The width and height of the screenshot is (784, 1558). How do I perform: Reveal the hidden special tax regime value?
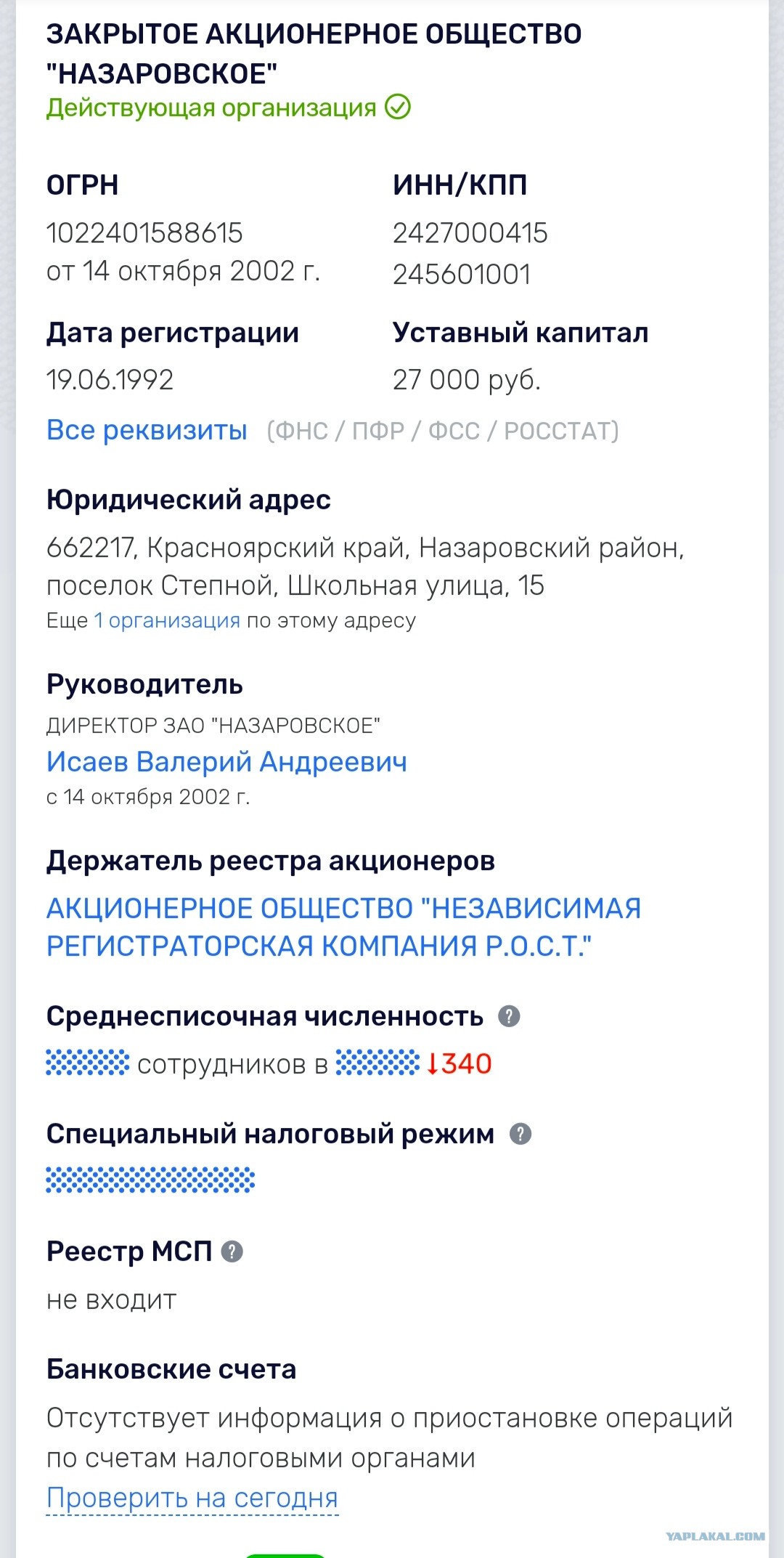coord(150,1180)
